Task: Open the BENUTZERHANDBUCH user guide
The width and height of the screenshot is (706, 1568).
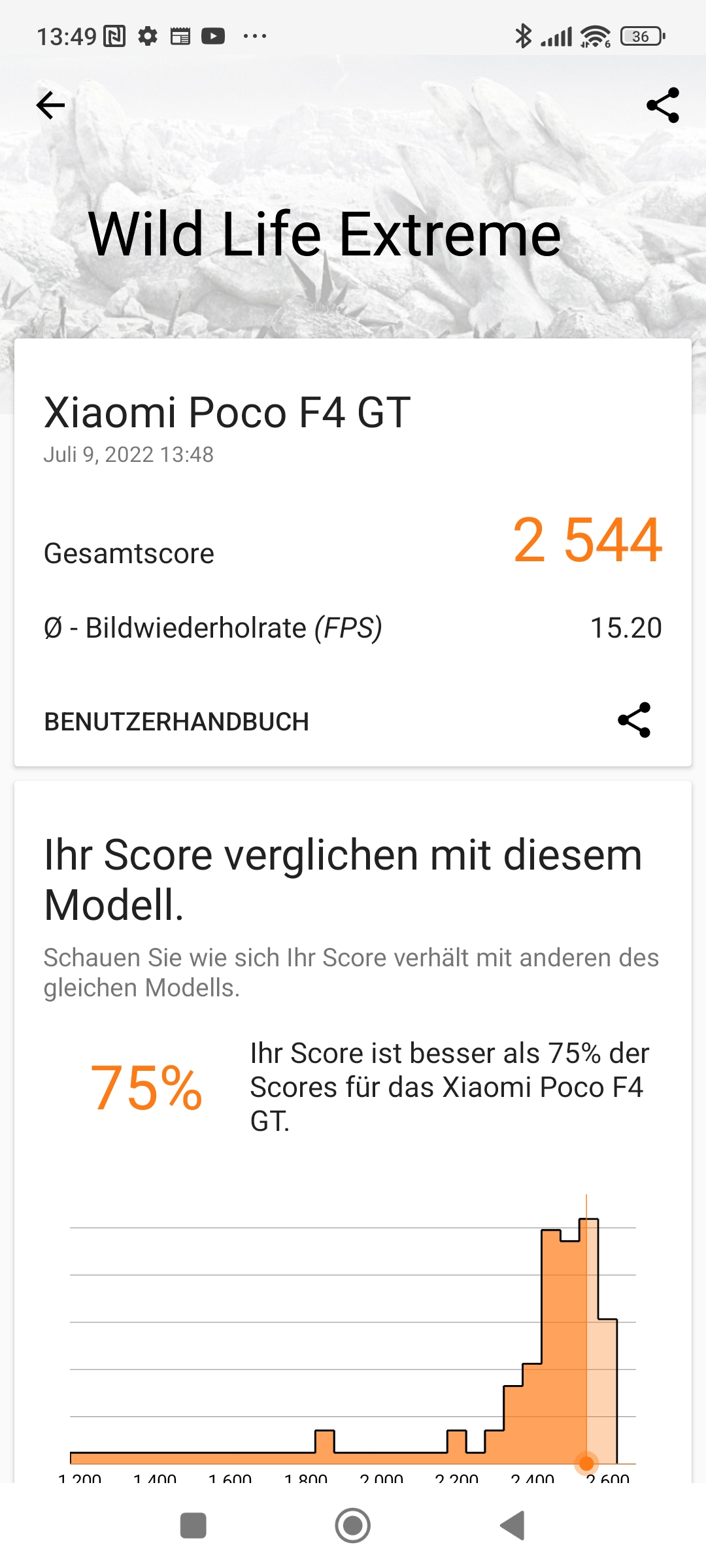Action: [x=176, y=722]
